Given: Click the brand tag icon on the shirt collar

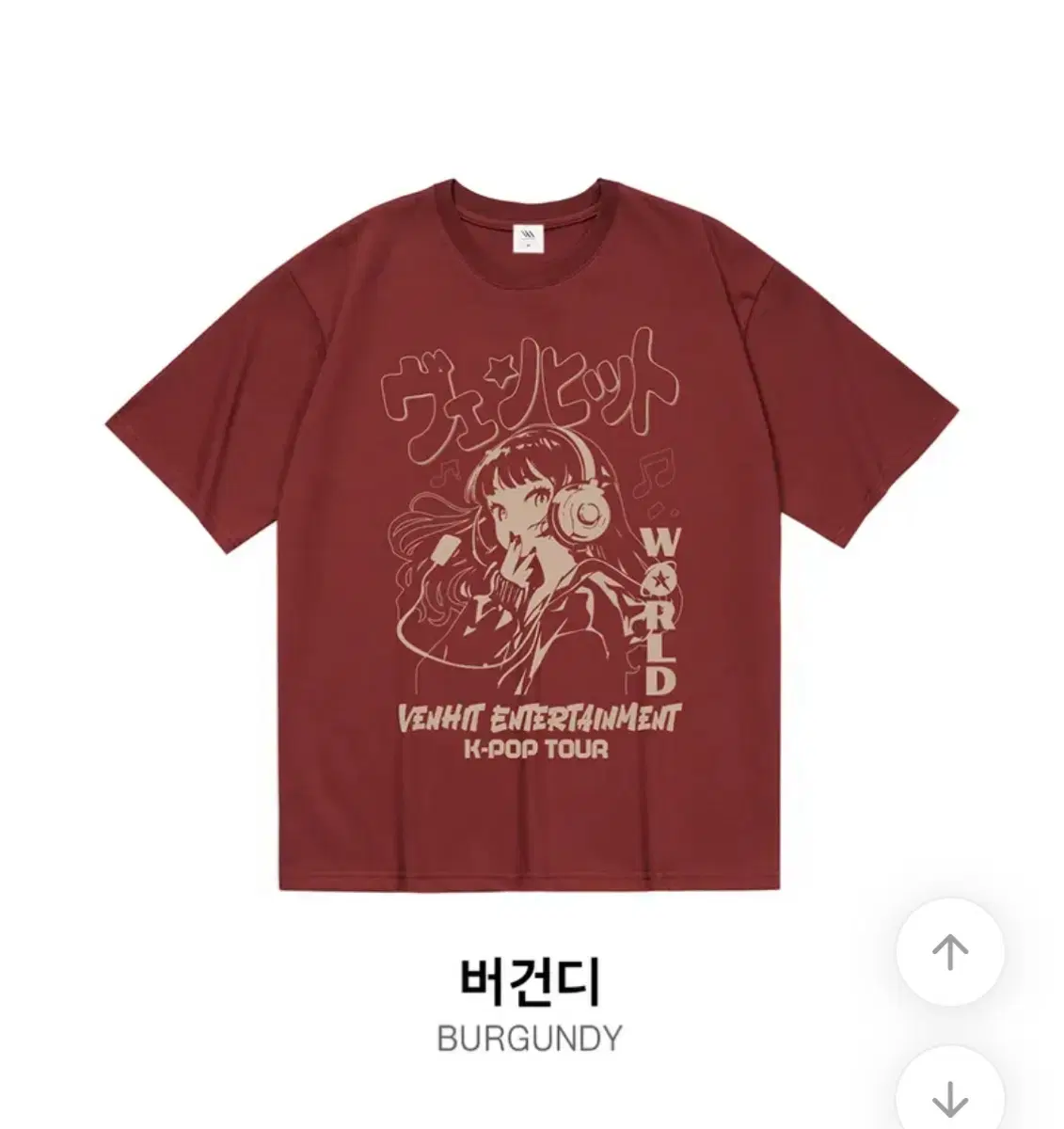Looking at the screenshot, I should [527, 238].
